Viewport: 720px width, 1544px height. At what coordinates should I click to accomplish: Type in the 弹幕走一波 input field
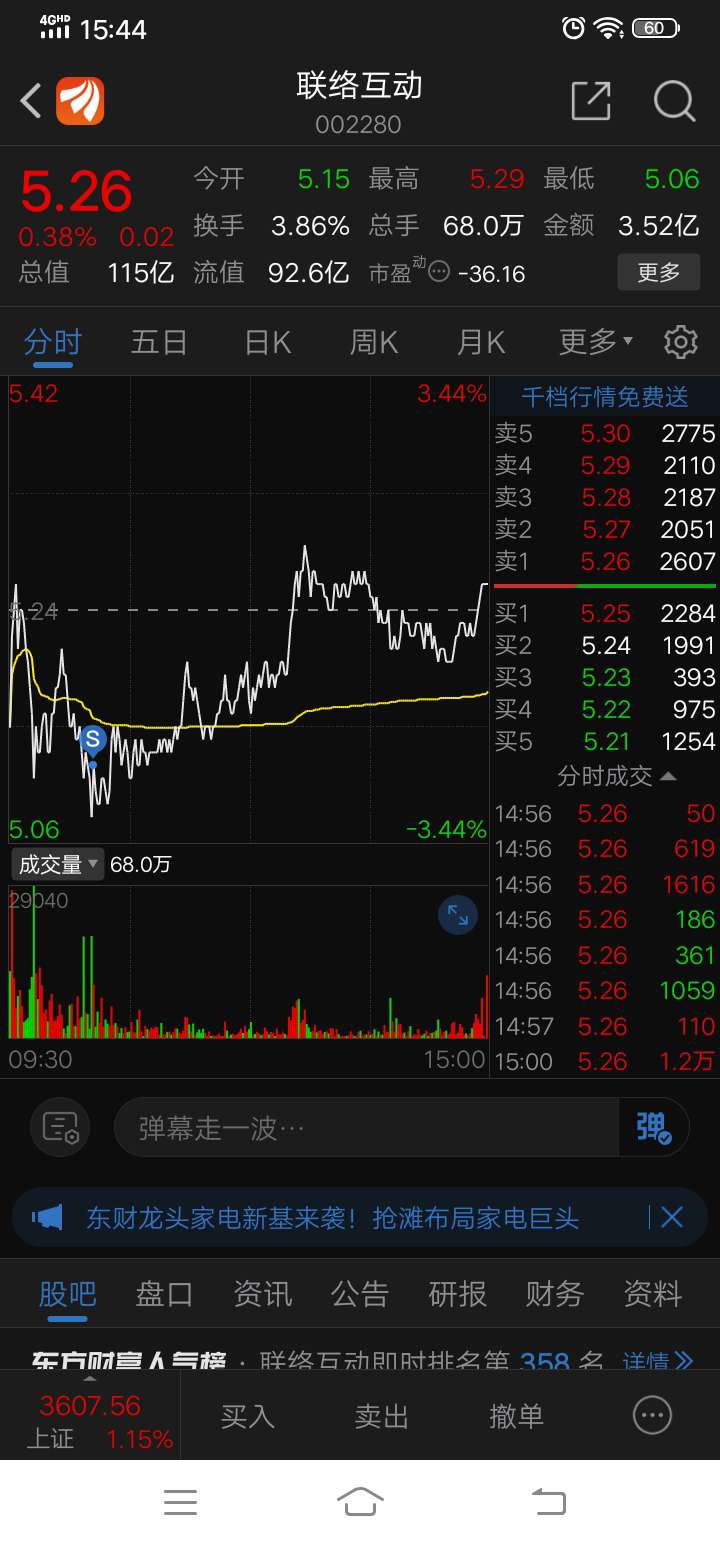366,1128
